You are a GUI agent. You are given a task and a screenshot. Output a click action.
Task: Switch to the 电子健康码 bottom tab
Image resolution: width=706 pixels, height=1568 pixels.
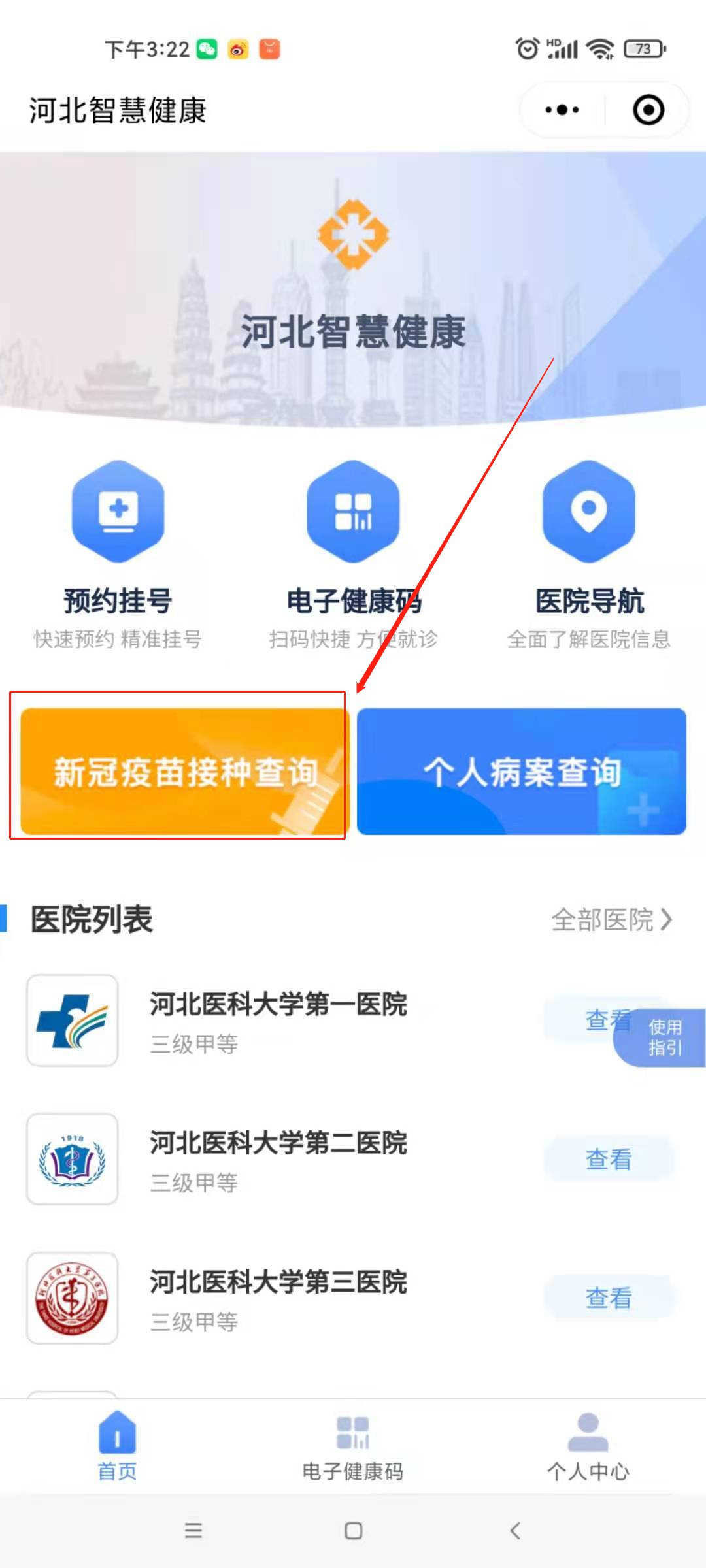pyautogui.click(x=353, y=1445)
